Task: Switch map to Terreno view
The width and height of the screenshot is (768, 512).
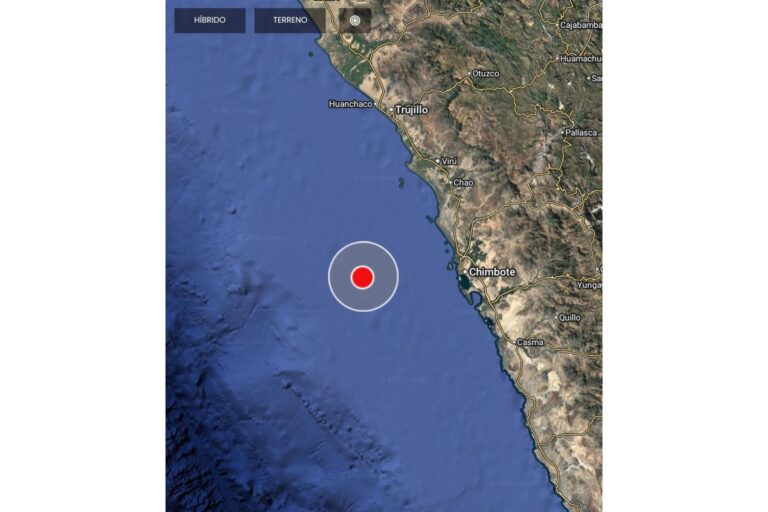Action: (x=289, y=20)
